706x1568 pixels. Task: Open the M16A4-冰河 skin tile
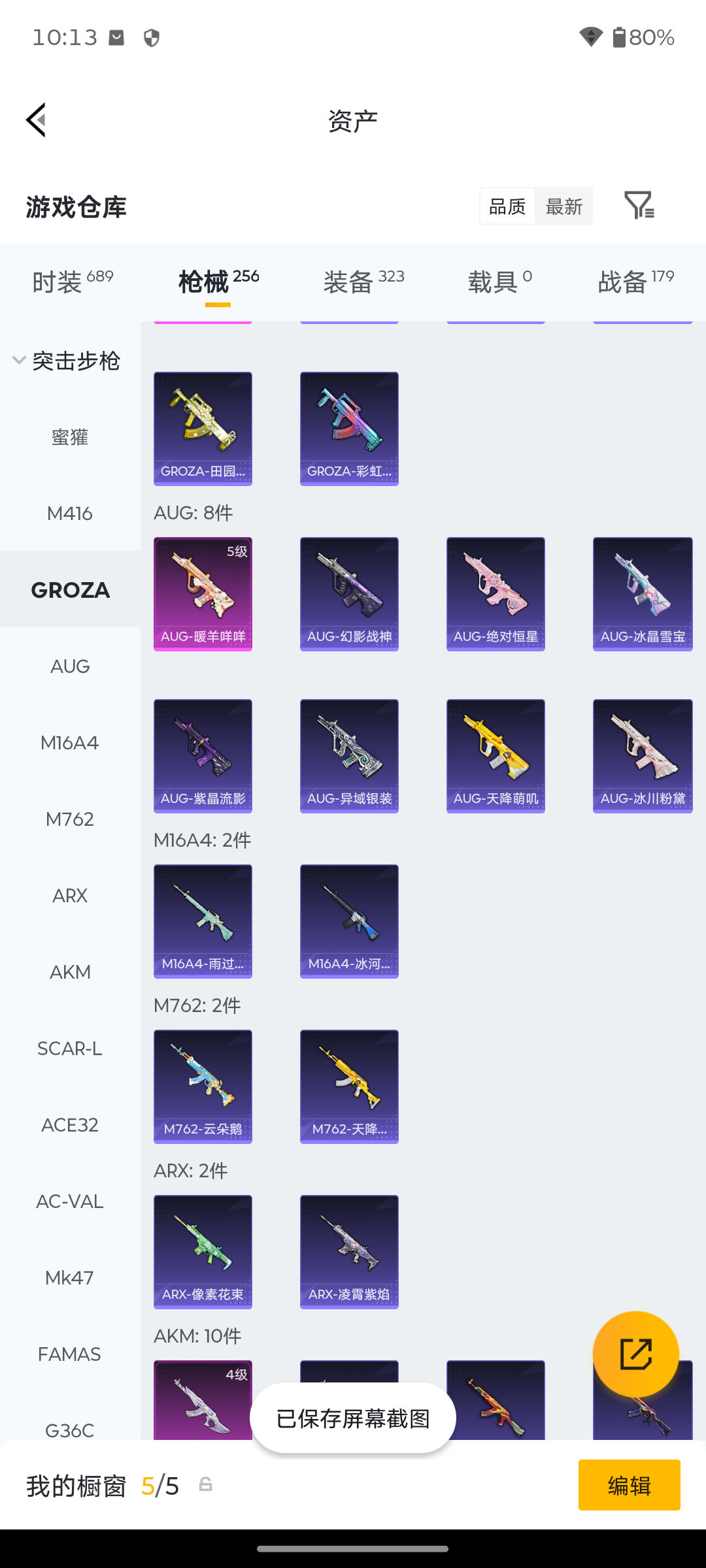click(x=349, y=921)
